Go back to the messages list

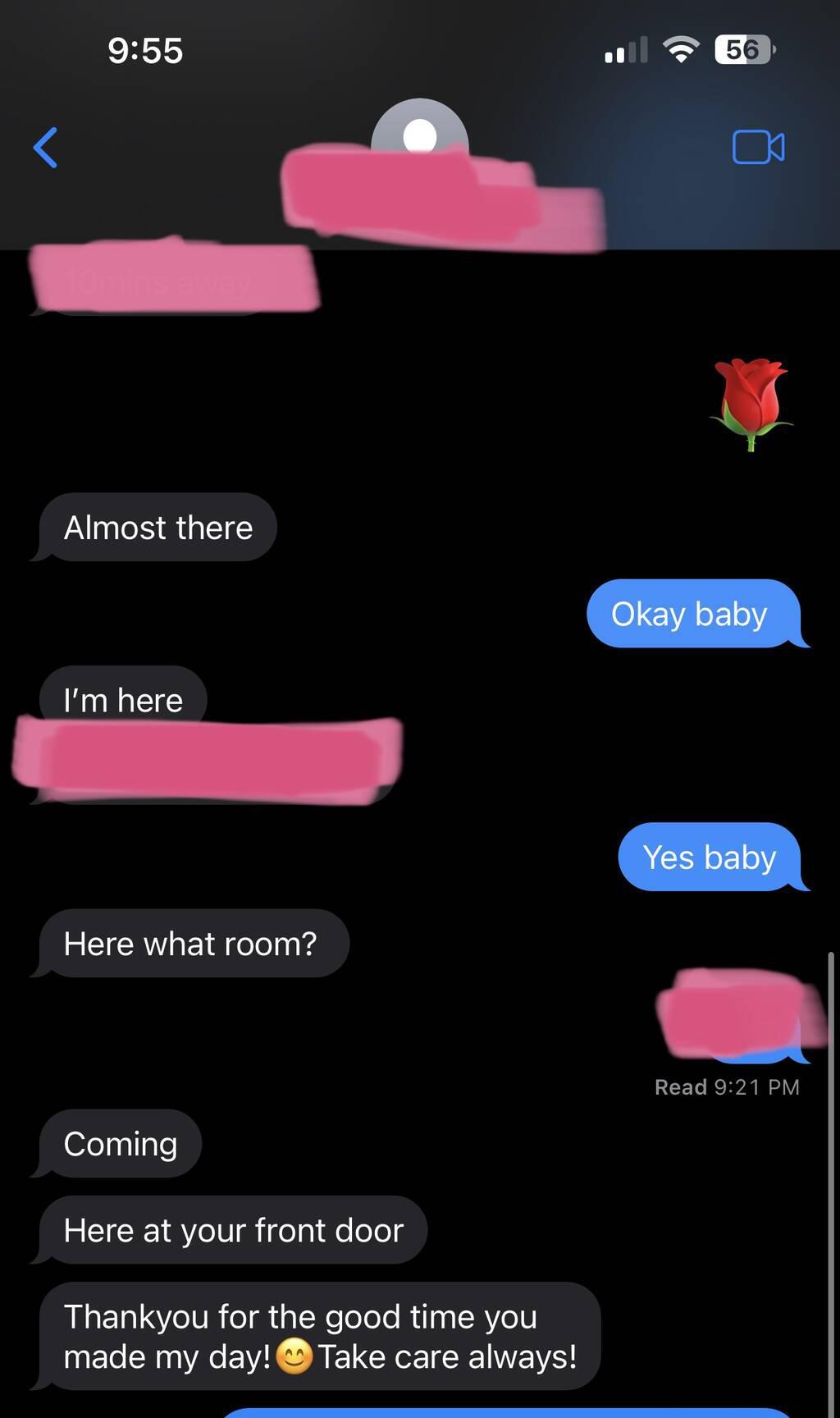tap(46, 148)
